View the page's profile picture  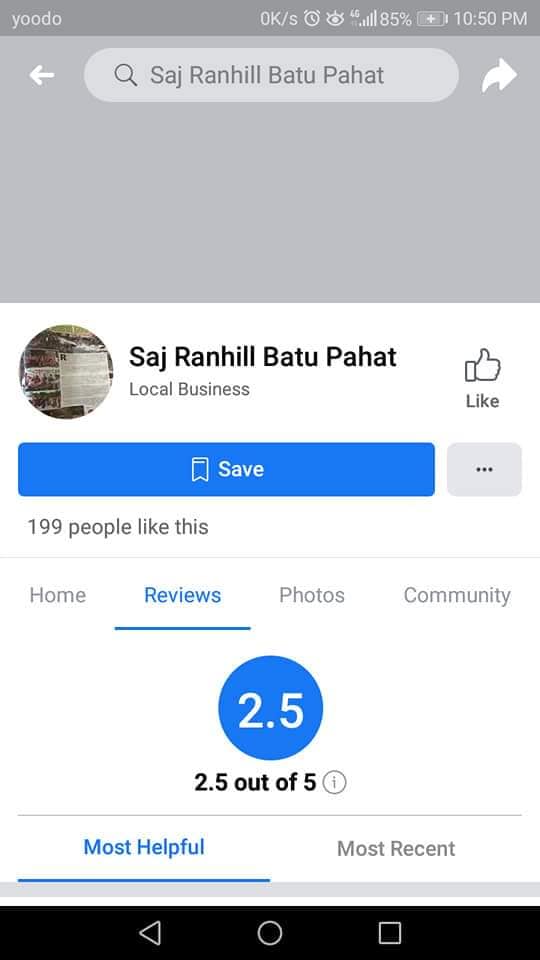[66, 372]
